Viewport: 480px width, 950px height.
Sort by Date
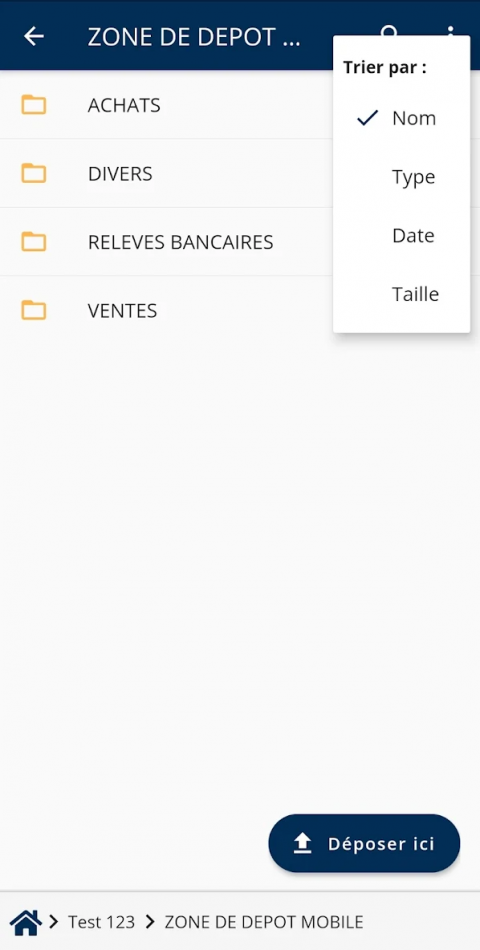pos(401,236)
